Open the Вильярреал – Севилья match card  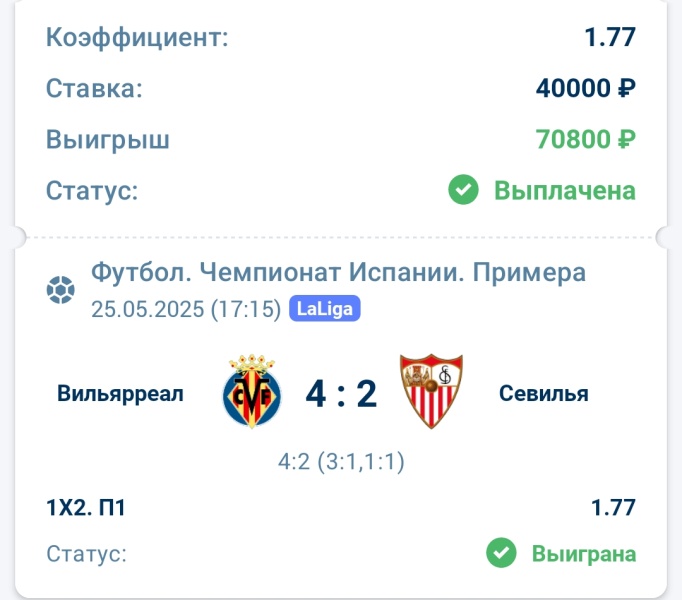tap(341, 393)
